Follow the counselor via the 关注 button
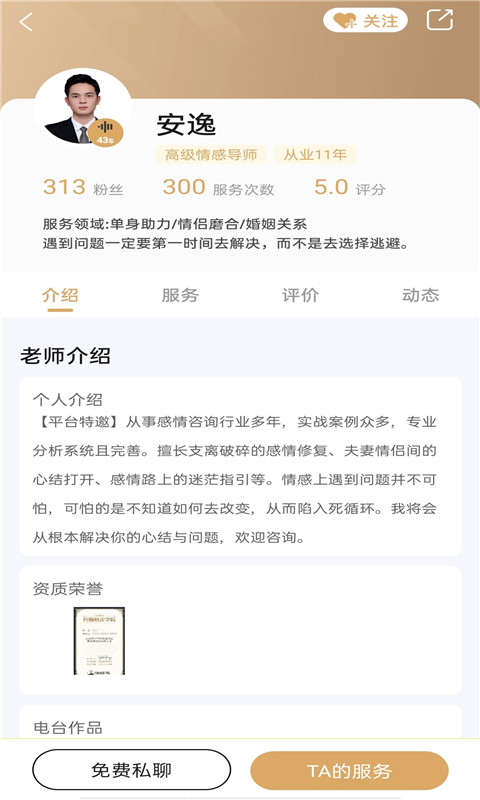 [x=365, y=21]
